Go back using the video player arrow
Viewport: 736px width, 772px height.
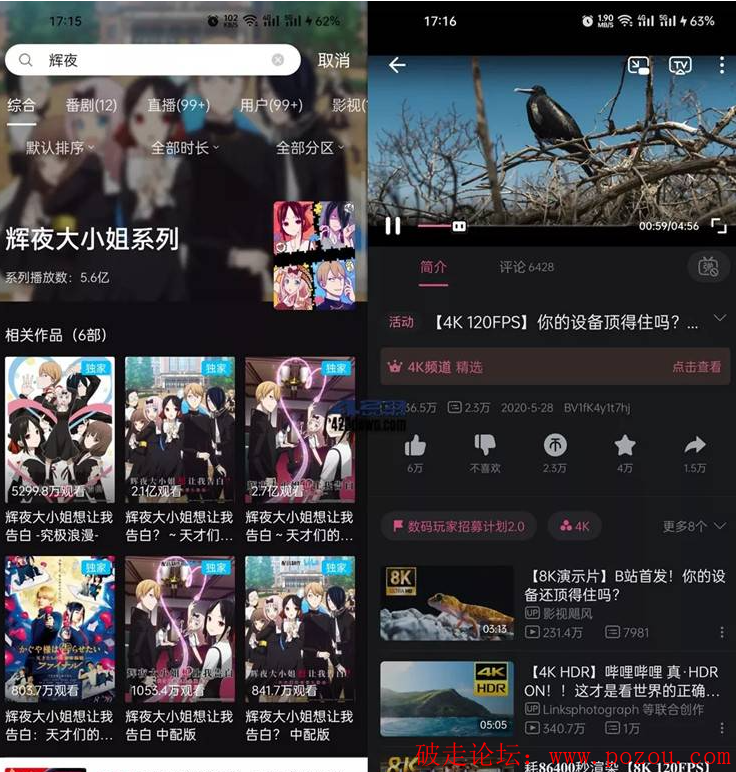397,65
